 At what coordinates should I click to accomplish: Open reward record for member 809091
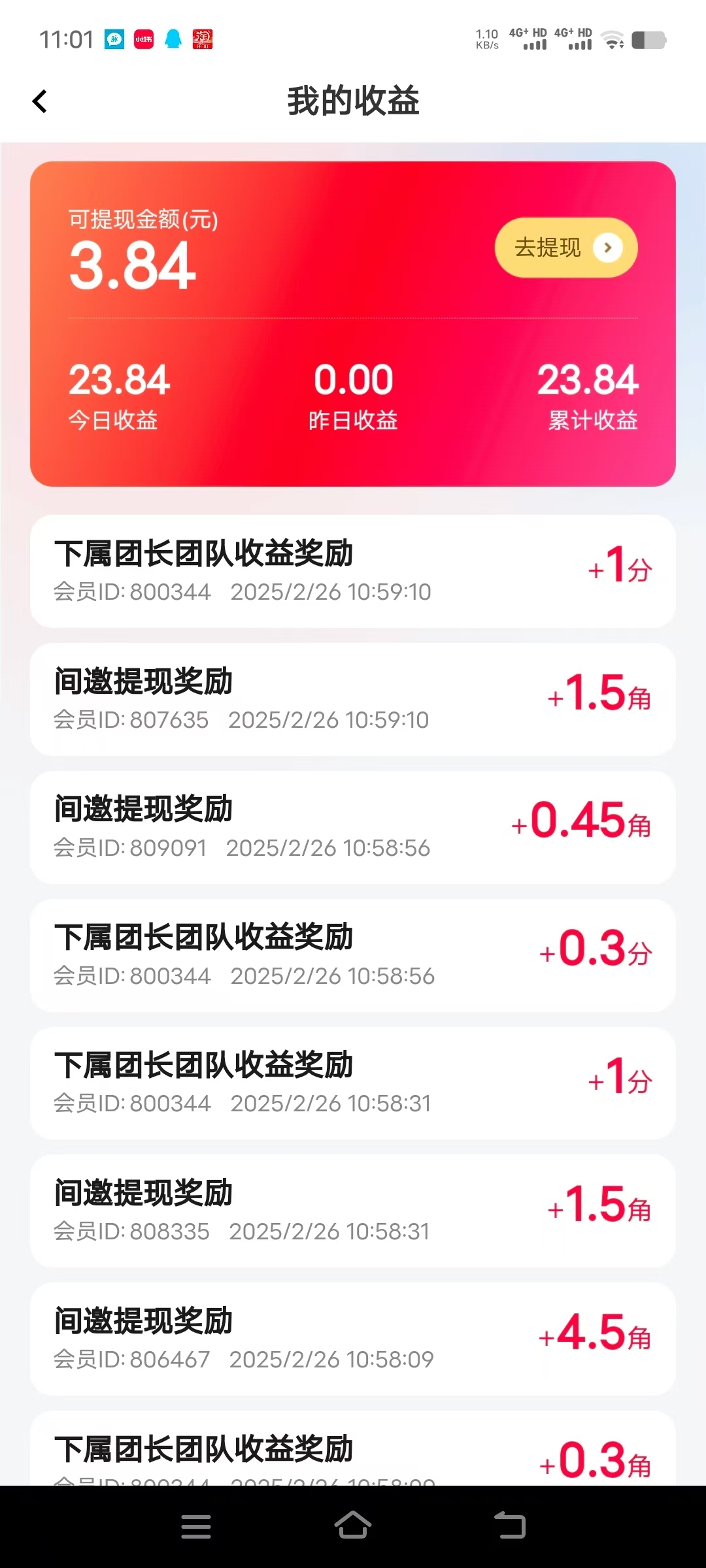tap(353, 828)
